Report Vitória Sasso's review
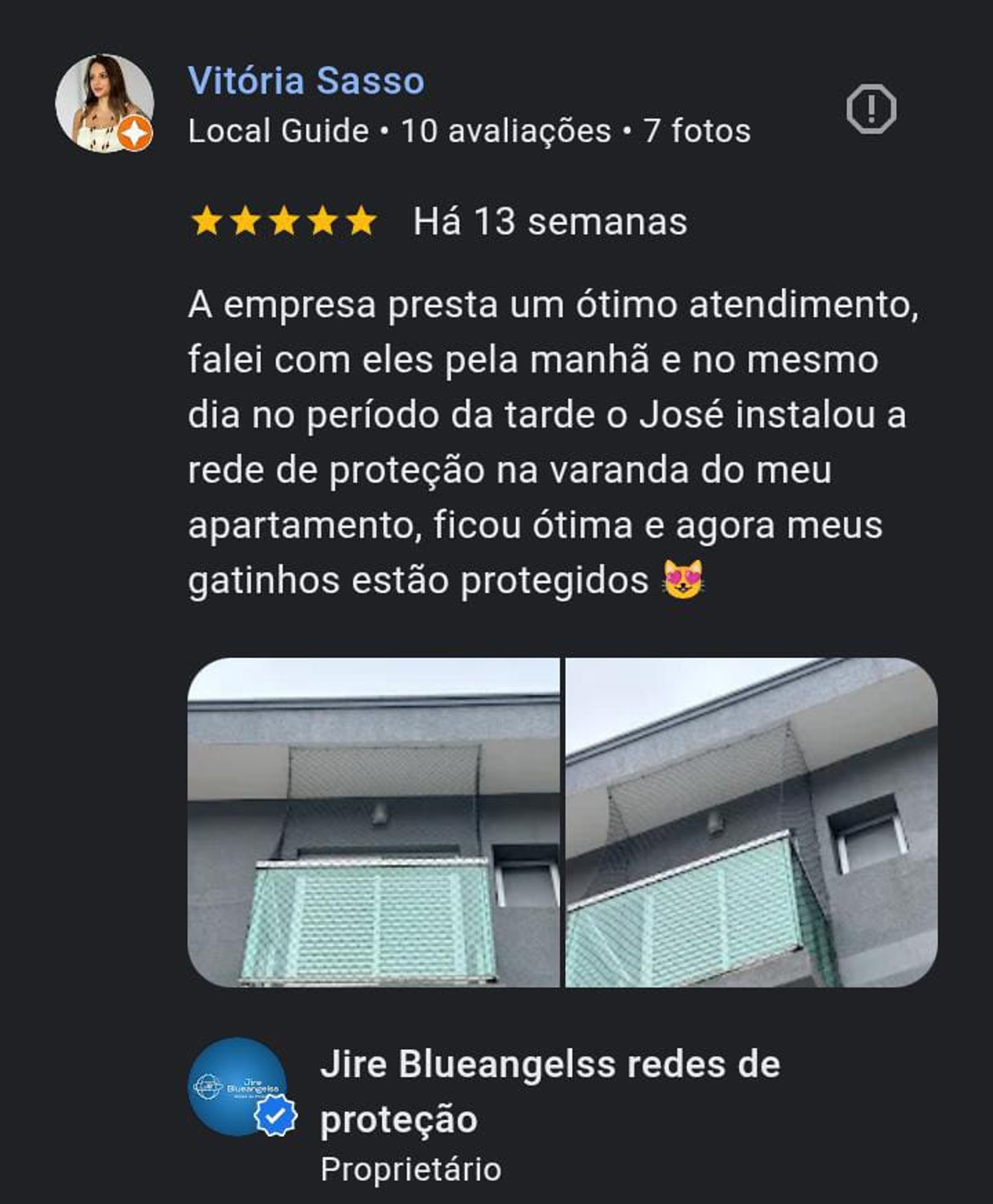This screenshot has width=993, height=1204. (x=870, y=109)
